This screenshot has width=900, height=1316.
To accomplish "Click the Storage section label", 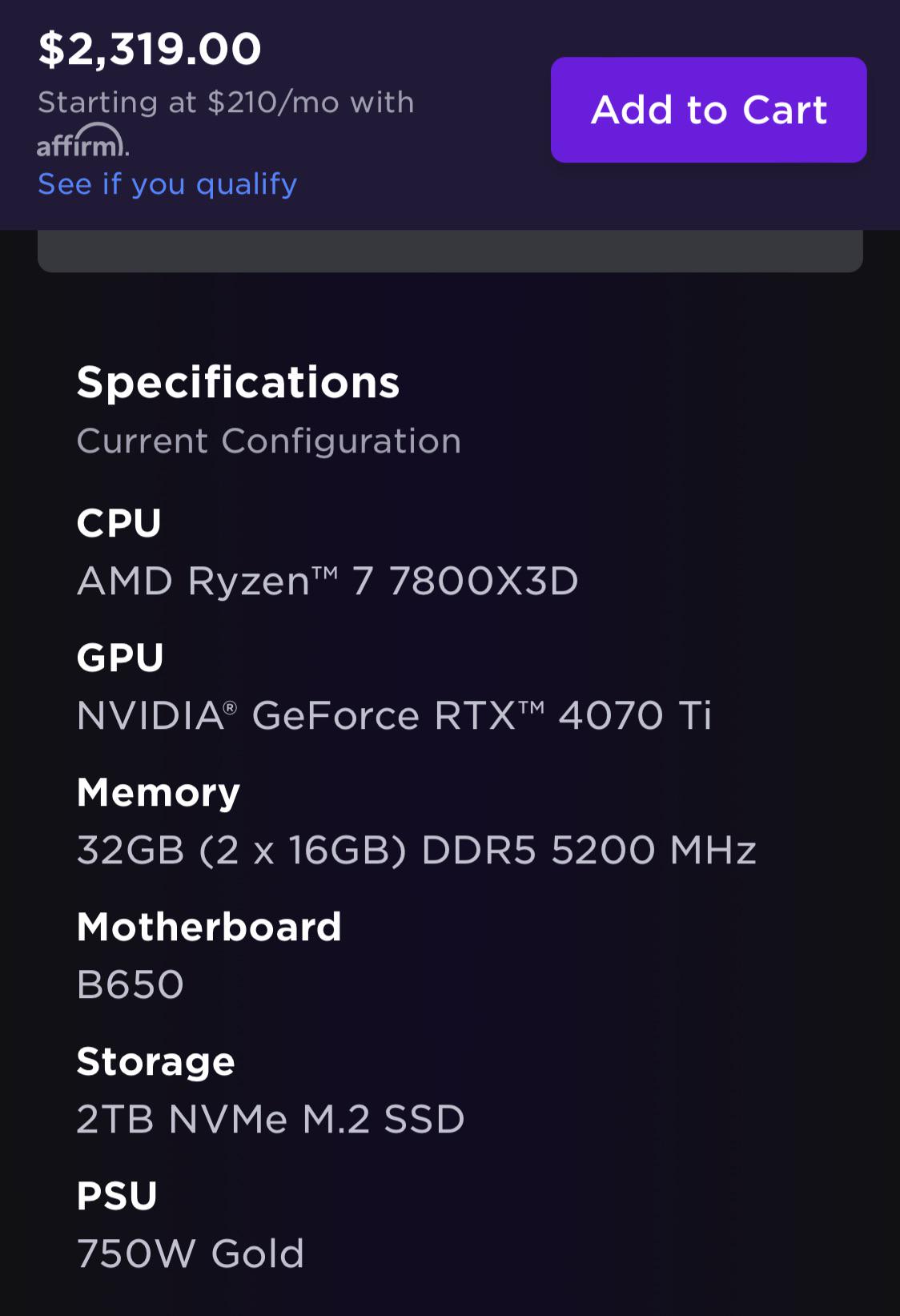I will coord(154,1061).
